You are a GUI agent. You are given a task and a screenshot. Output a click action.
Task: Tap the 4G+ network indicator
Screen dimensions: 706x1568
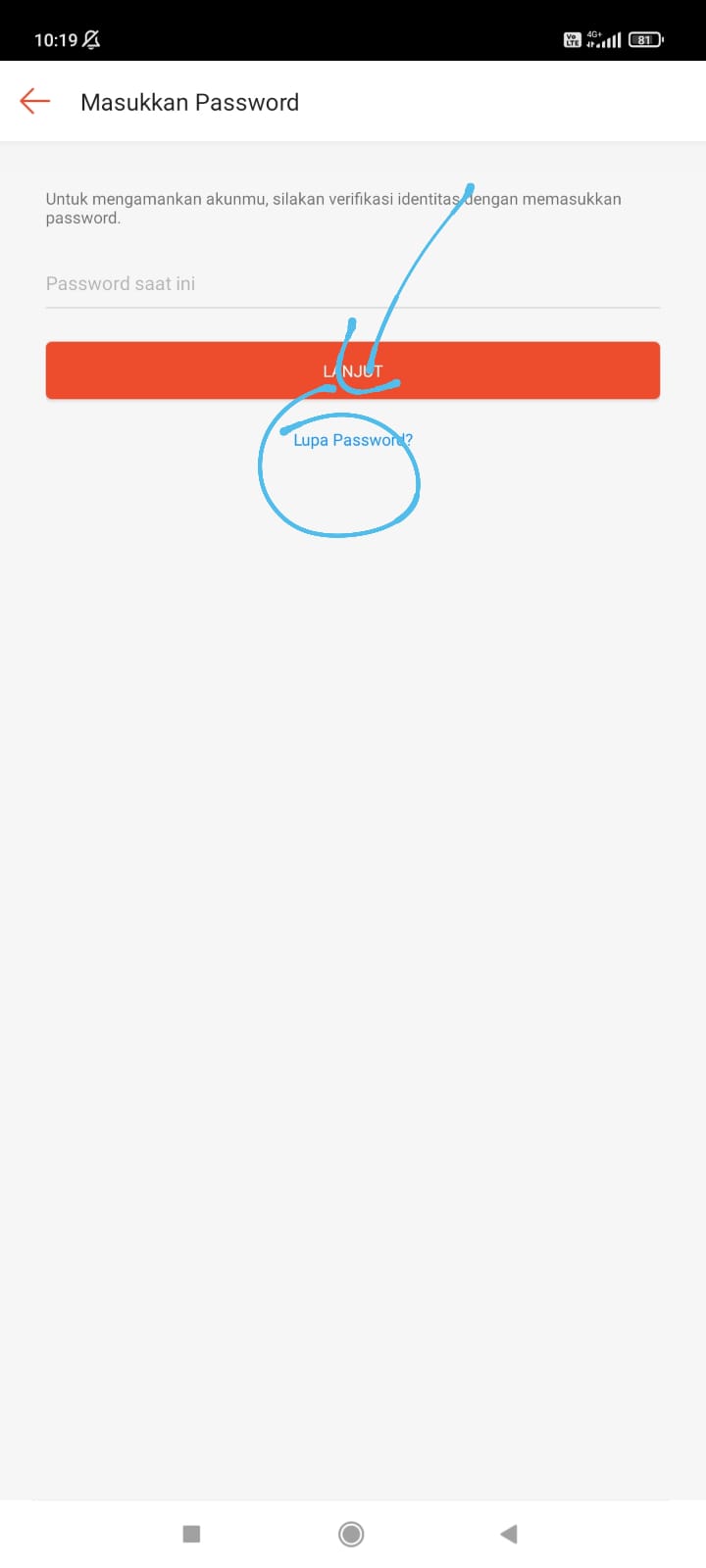[x=594, y=33]
